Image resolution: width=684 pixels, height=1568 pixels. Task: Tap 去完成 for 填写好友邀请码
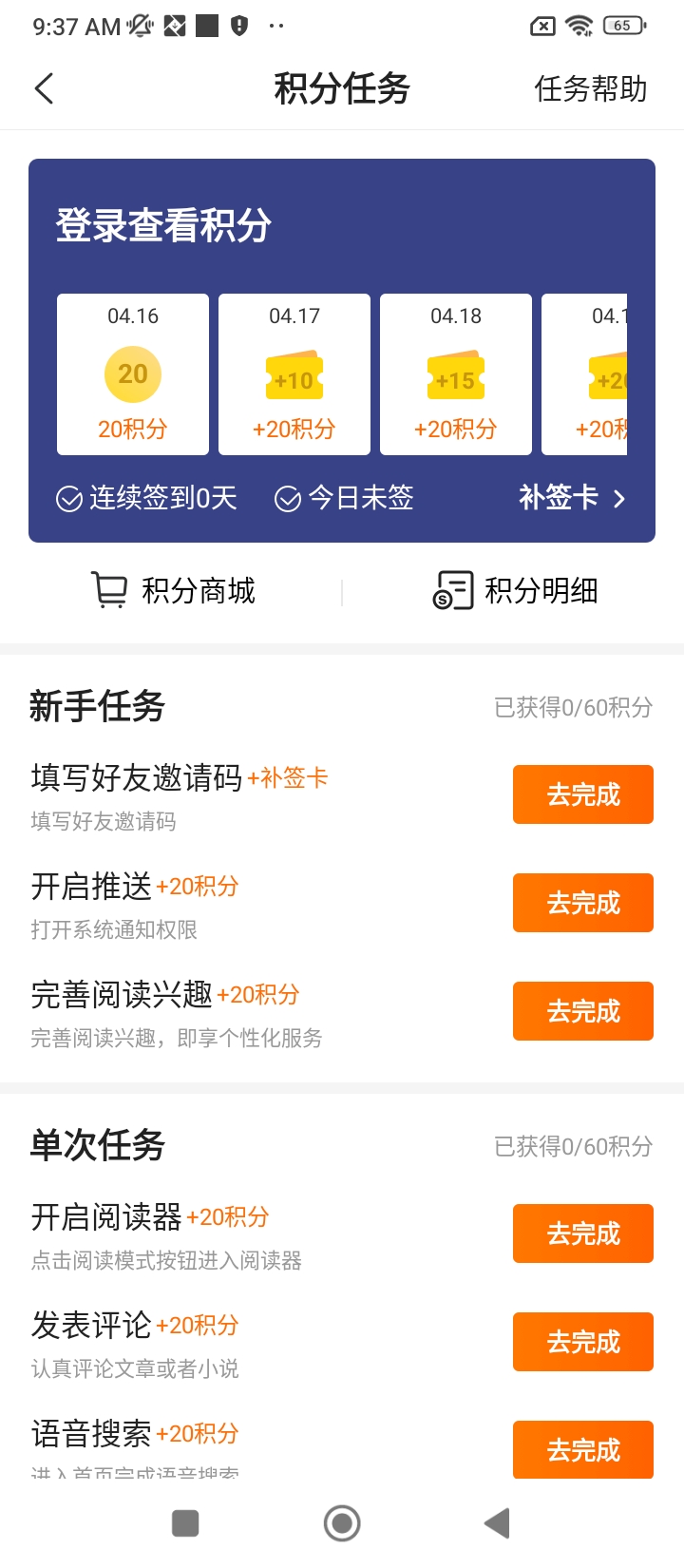click(582, 794)
